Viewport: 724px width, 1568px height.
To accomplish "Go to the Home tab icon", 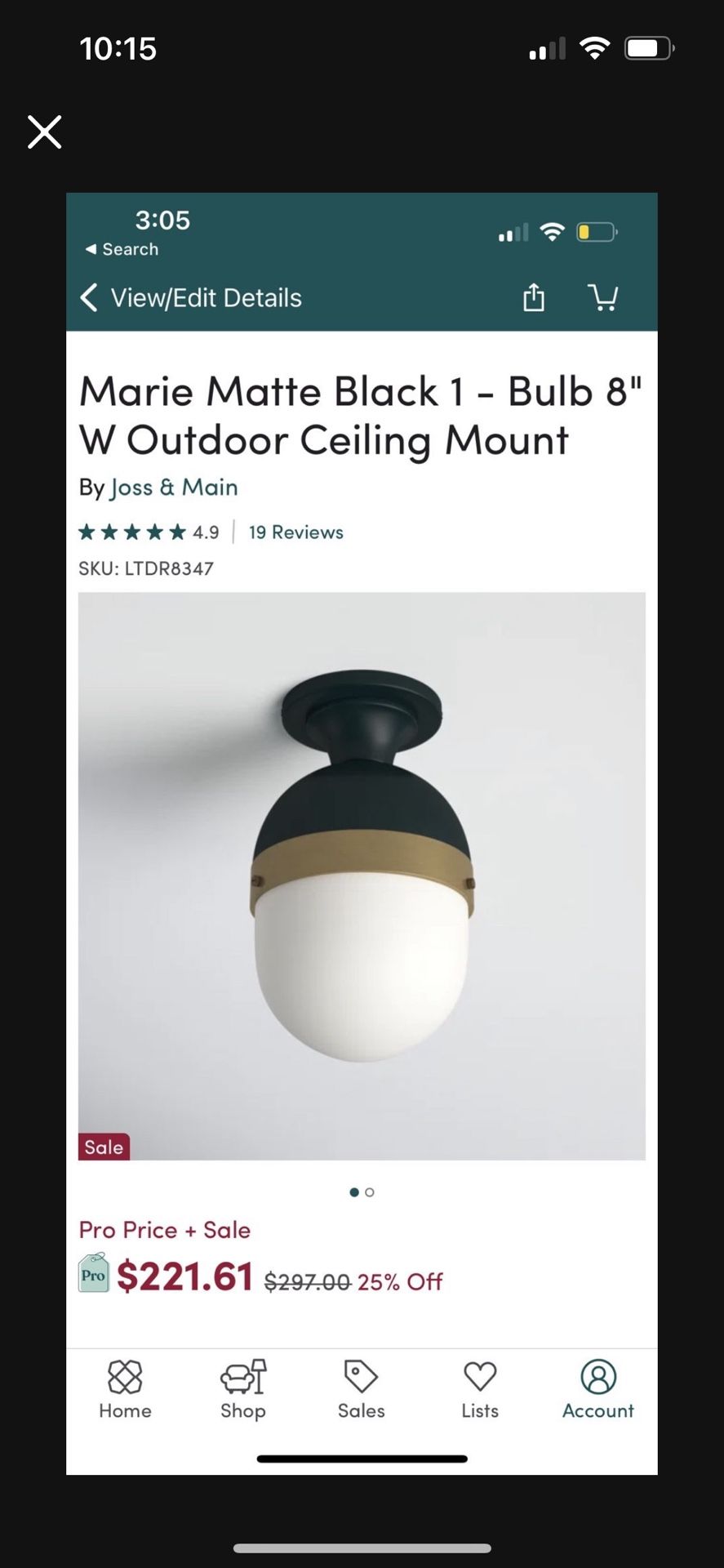I will tap(124, 1376).
